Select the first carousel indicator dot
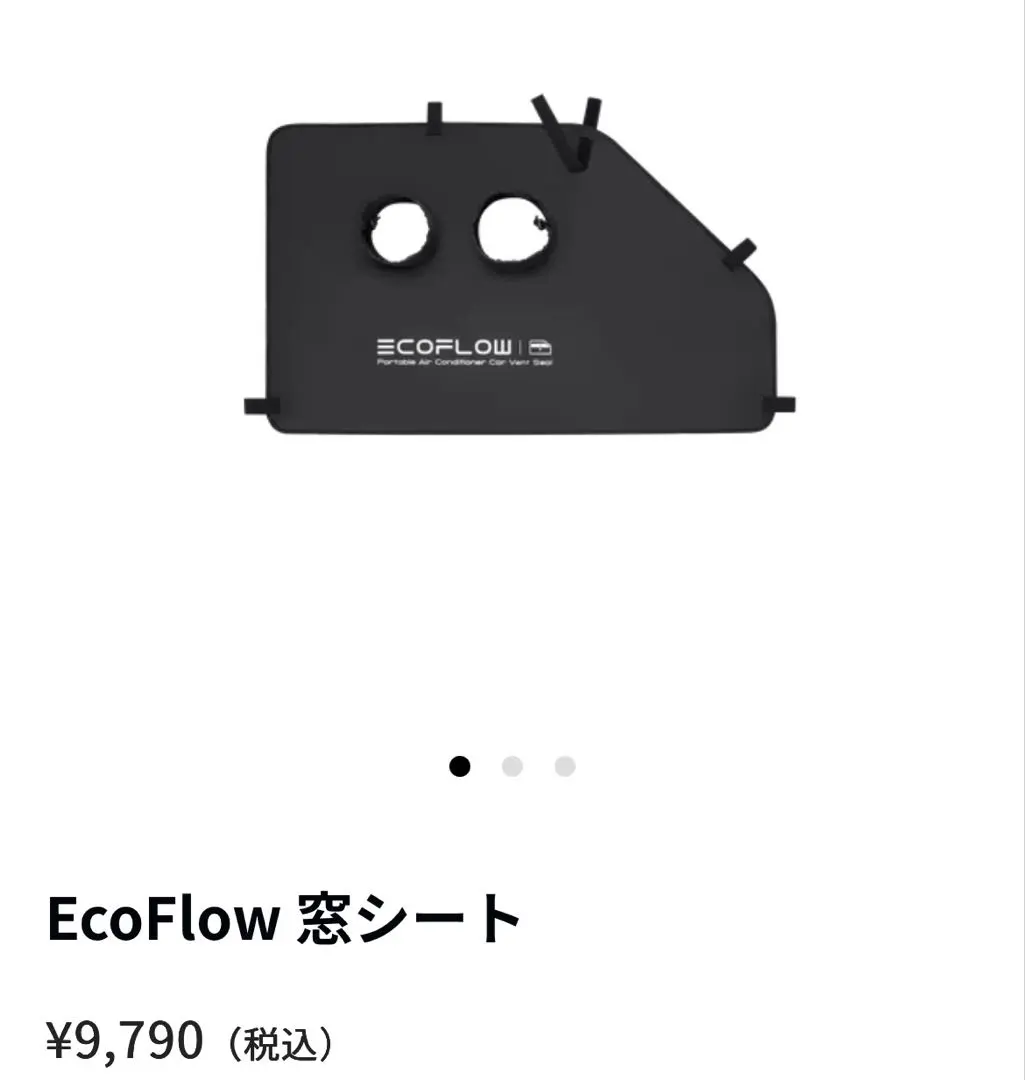The height and width of the screenshot is (1080, 1025). (x=459, y=767)
